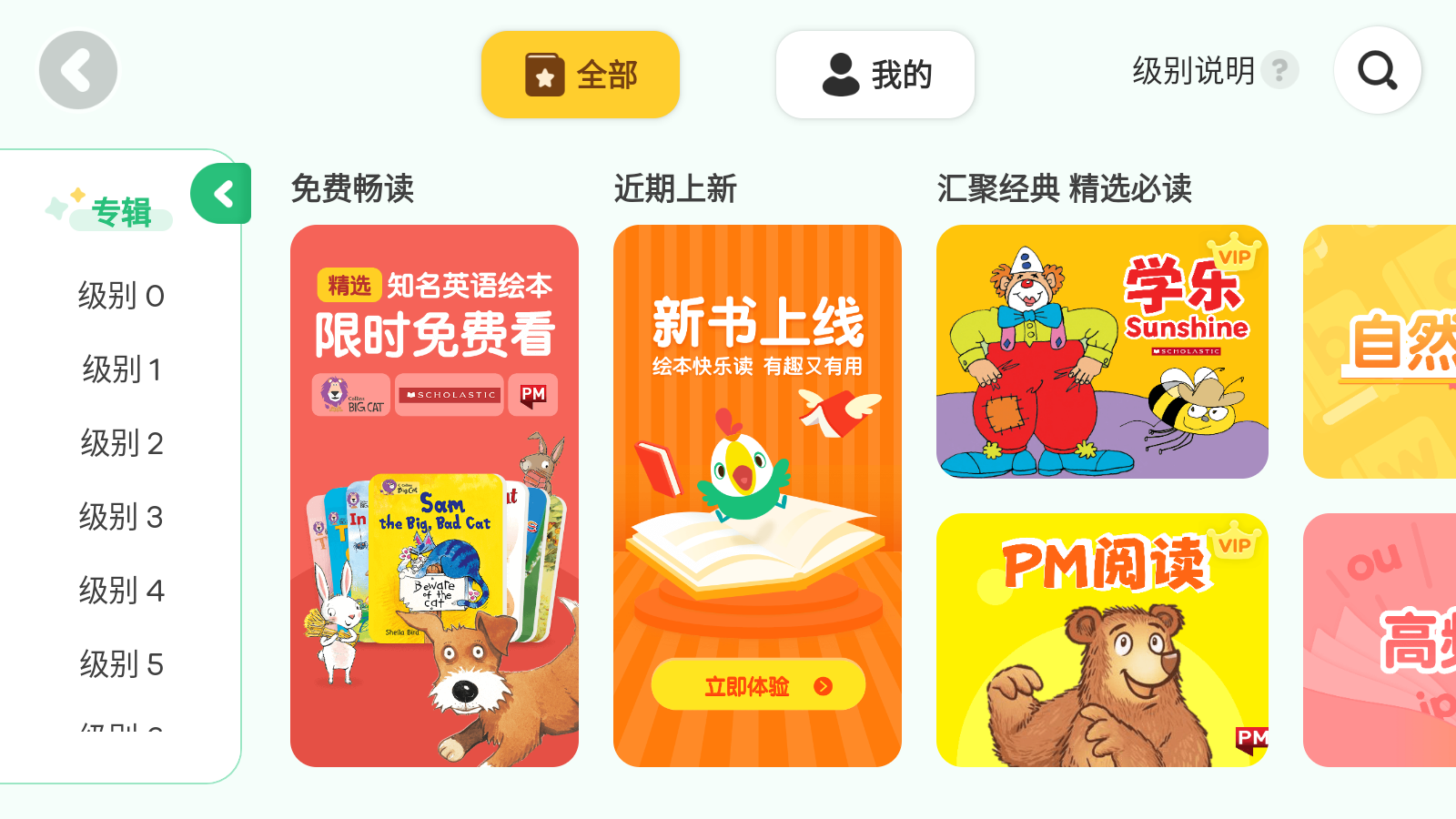This screenshot has height=819, width=1456.
Task: Open the PM阅读 collection card
Action: (x=1102, y=640)
